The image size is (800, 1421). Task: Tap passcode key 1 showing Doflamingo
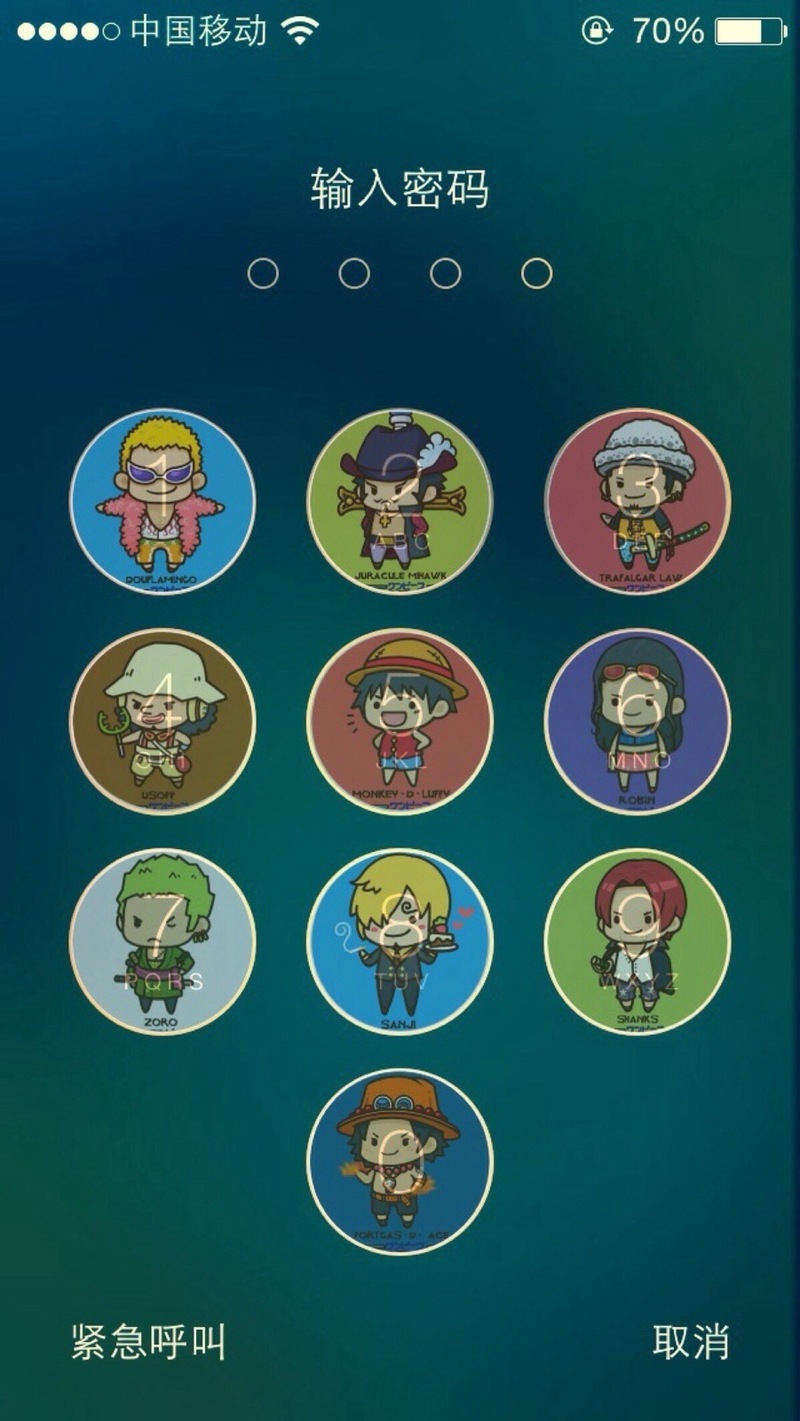click(x=162, y=501)
